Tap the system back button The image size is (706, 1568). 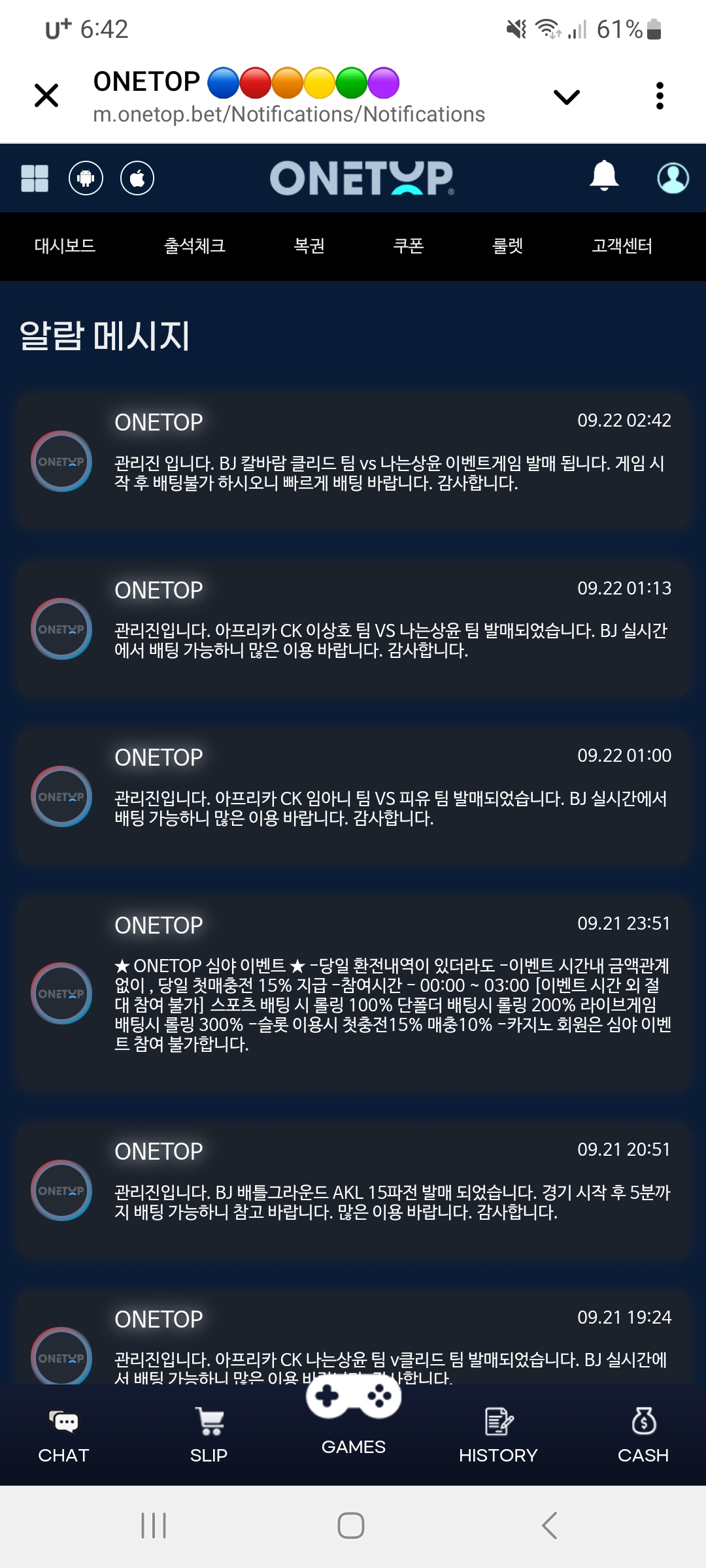(549, 1526)
